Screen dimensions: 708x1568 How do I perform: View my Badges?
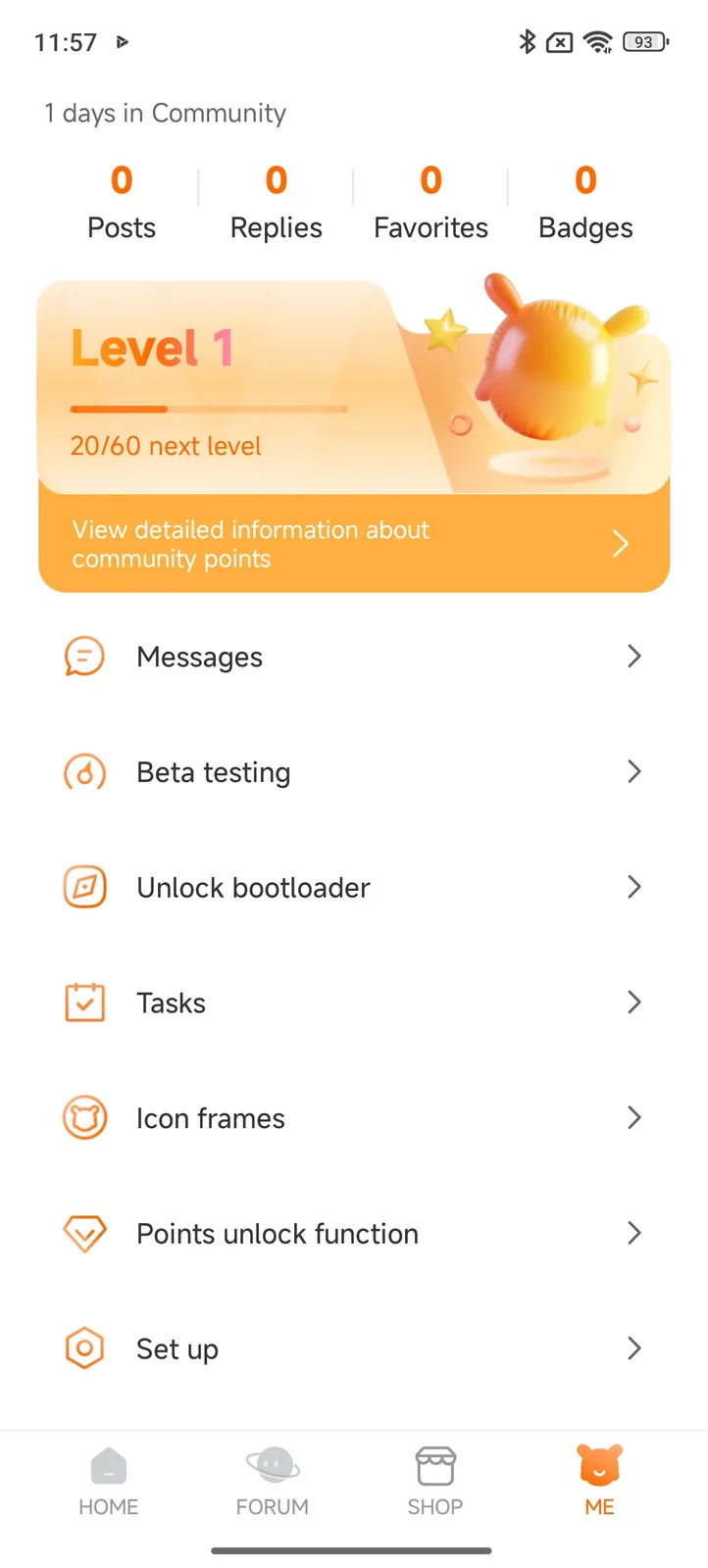tap(585, 203)
